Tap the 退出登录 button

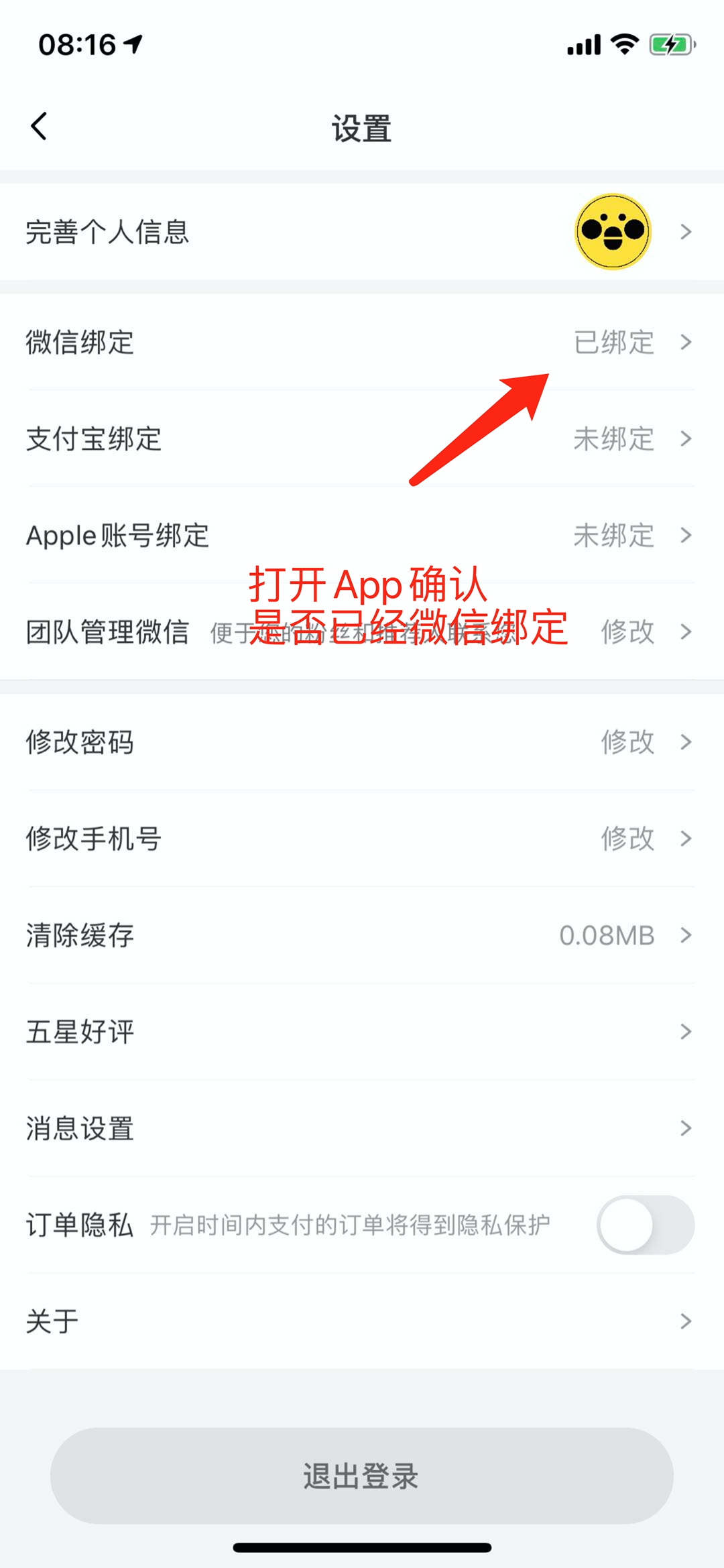(362, 1475)
